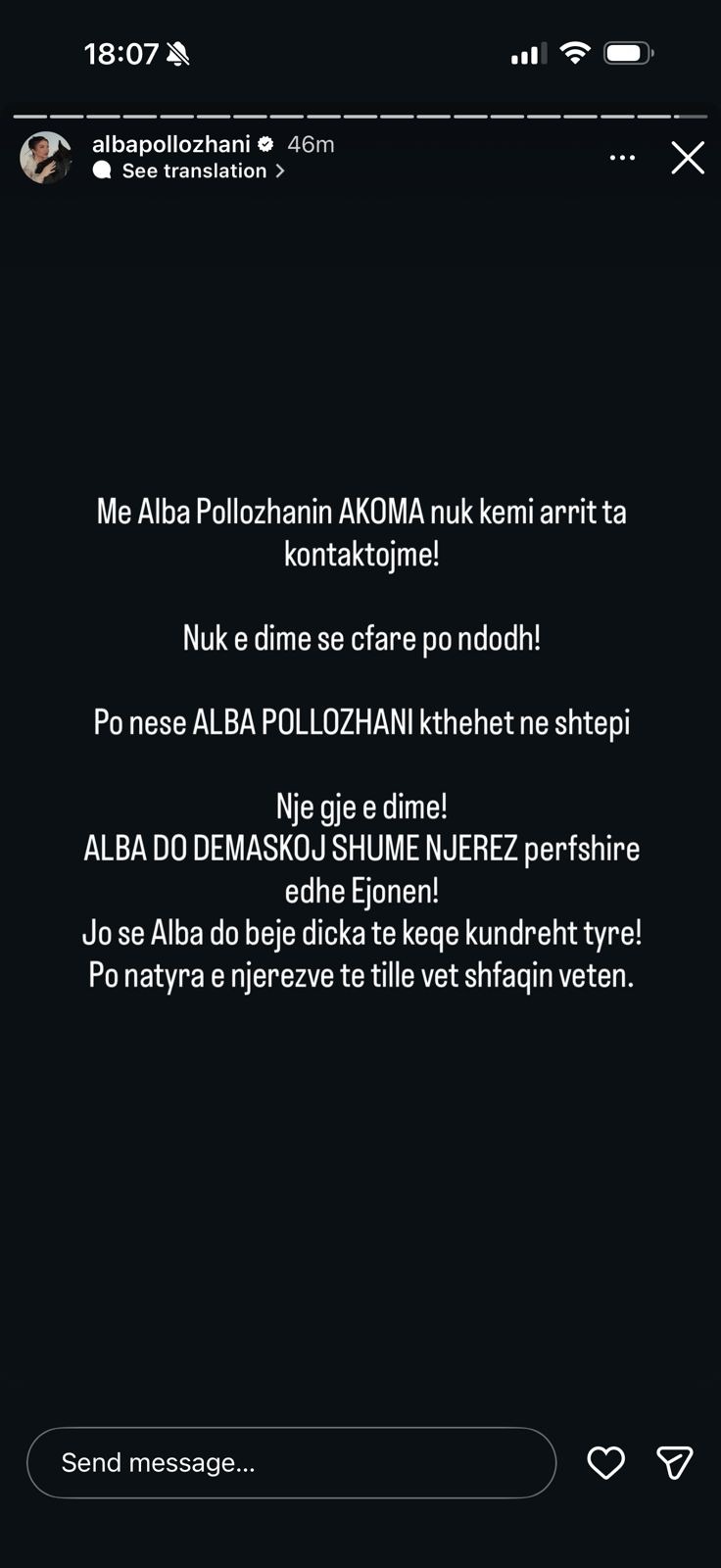
Task: Close the story viewer
Action: tap(688, 158)
